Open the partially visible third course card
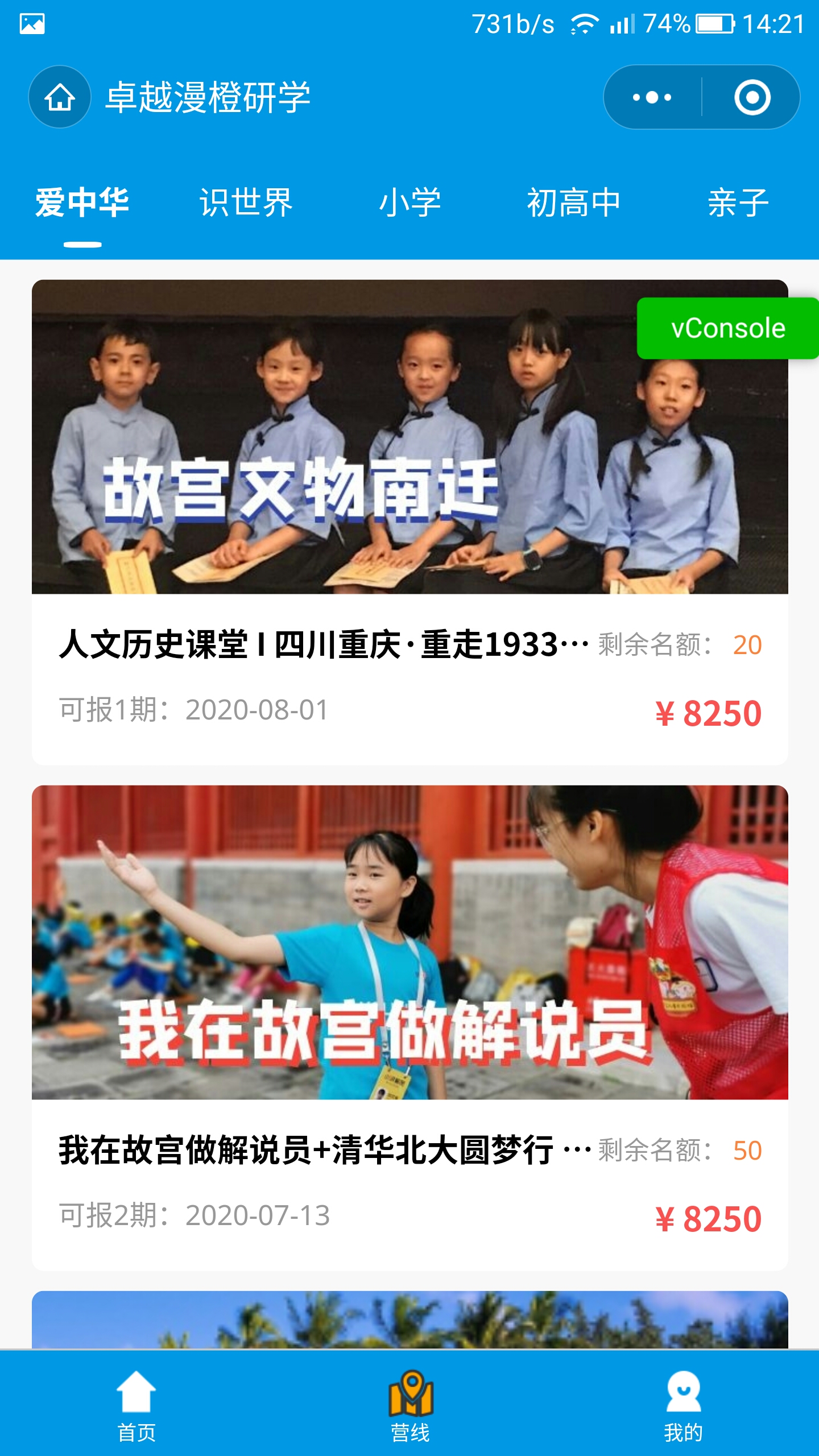 [409, 1319]
